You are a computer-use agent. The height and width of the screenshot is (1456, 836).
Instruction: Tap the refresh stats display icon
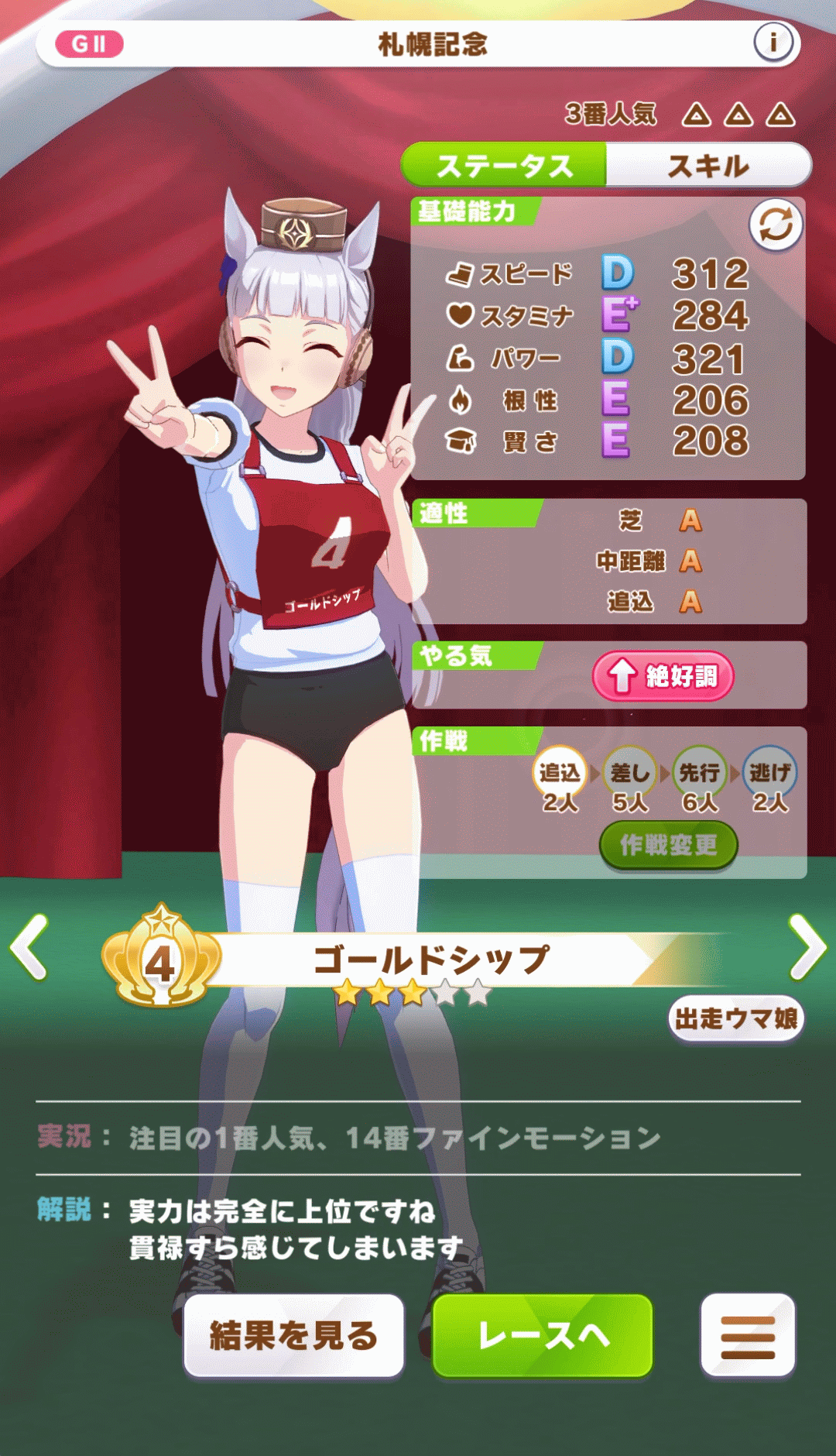776,225
